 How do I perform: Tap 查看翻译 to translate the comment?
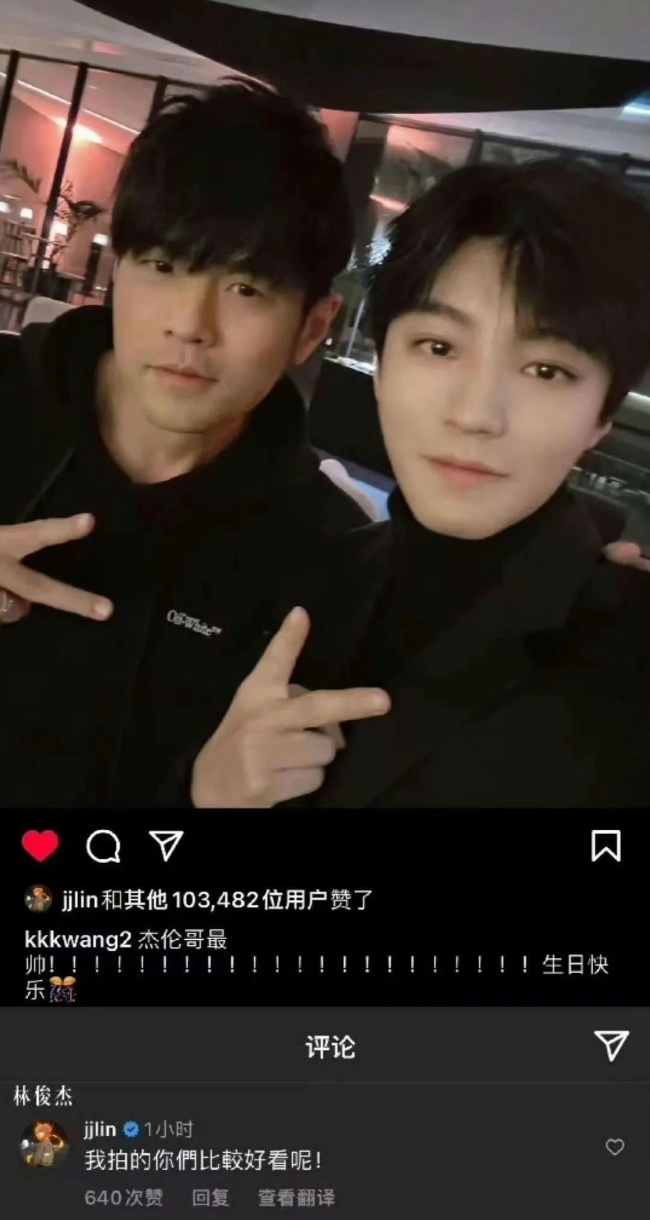tap(296, 1197)
